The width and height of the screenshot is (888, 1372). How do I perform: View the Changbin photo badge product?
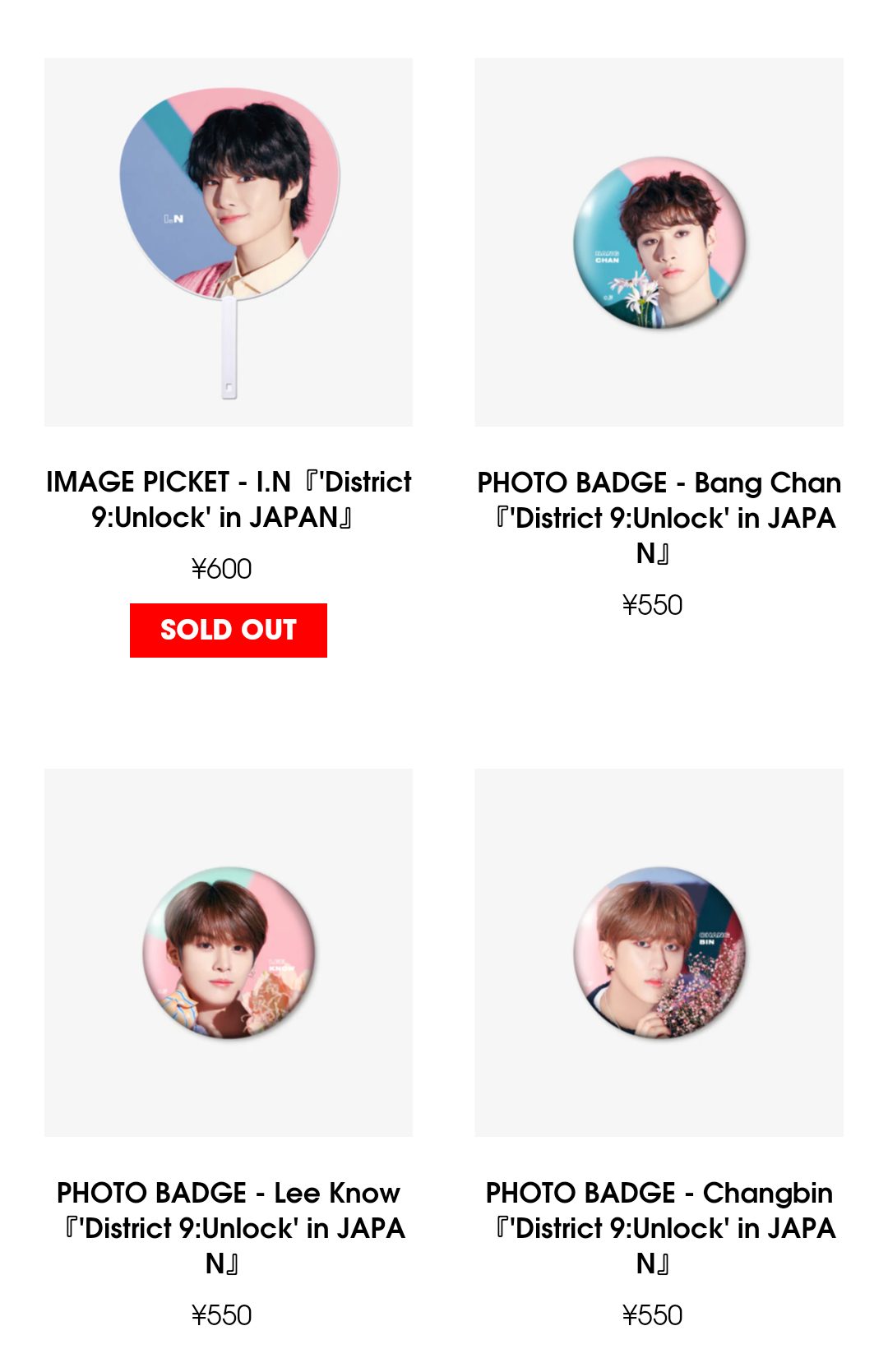tap(659, 953)
